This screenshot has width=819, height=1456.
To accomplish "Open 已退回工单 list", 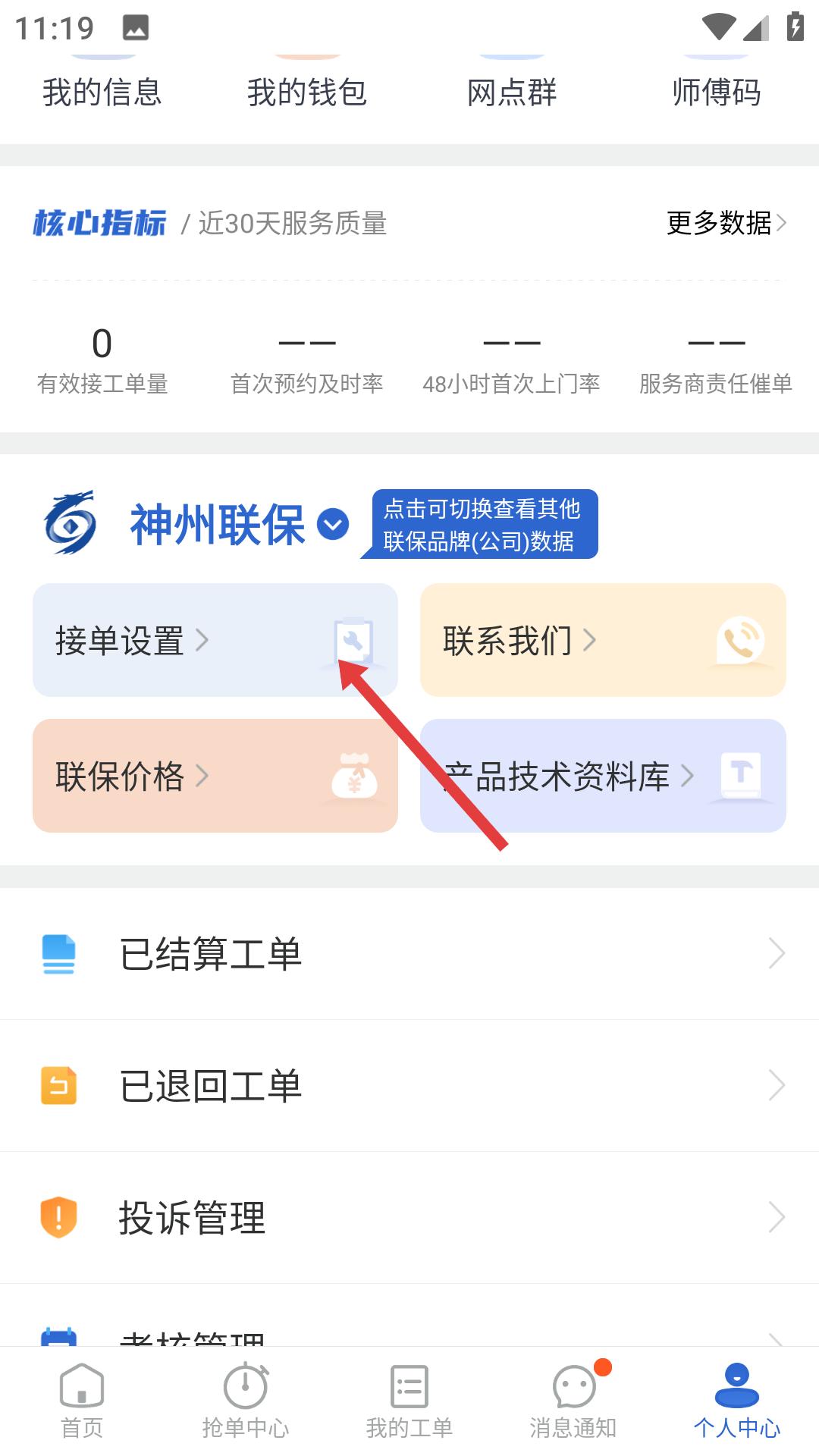I will coord(409,1085).
